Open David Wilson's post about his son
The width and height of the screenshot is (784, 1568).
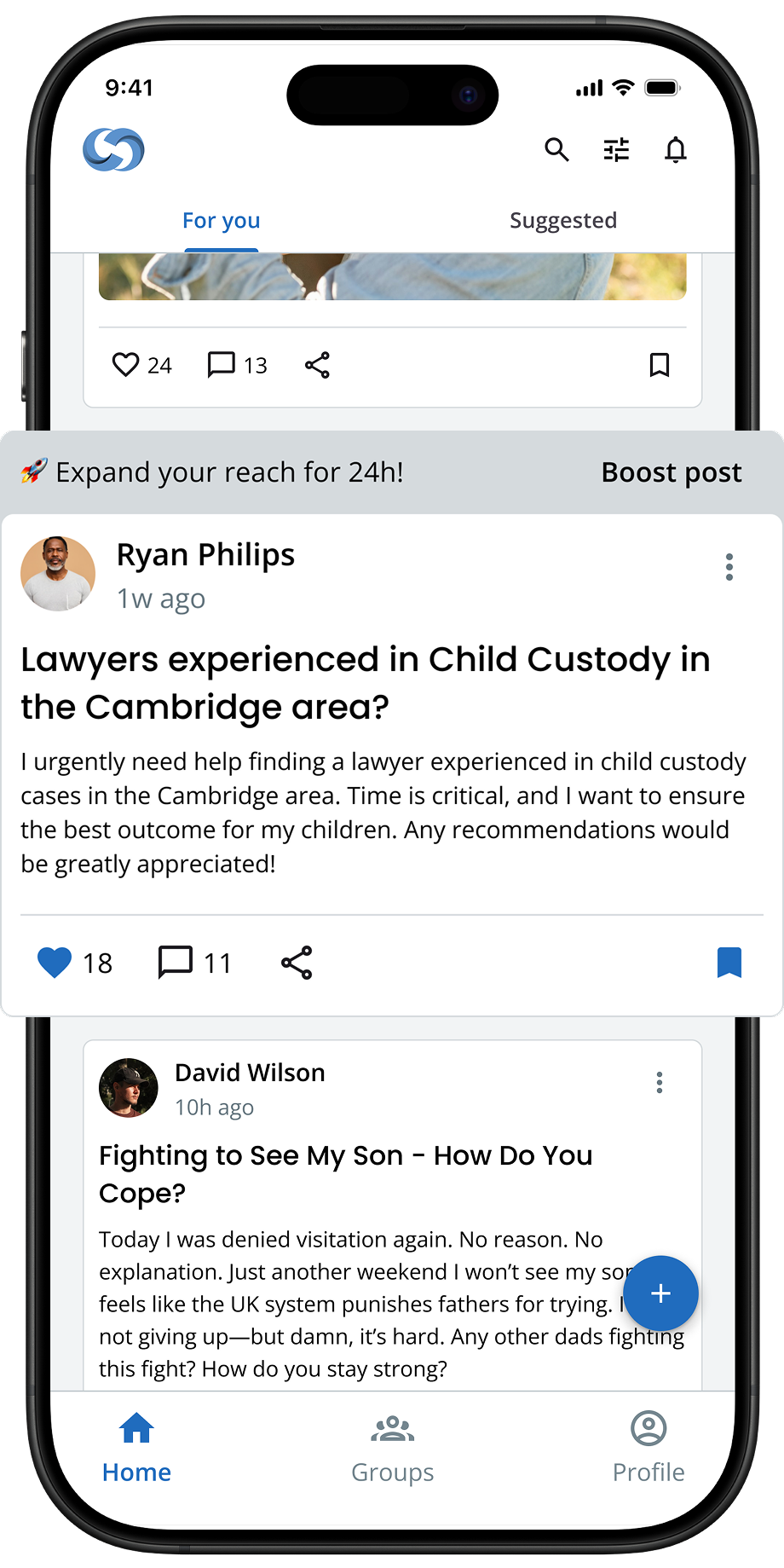345,1173
